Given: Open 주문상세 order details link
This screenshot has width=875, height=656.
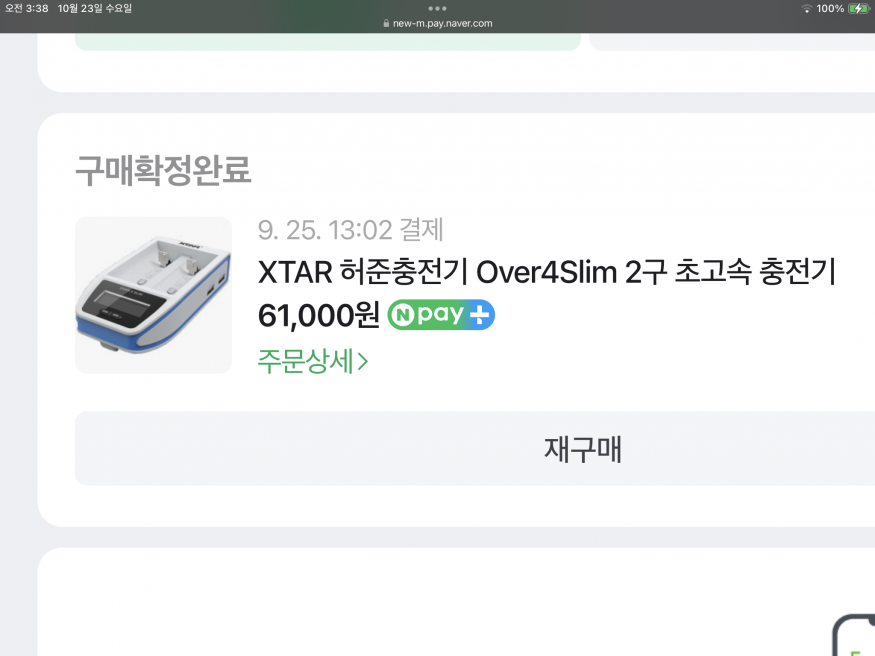Looking at the screenshot, I should [313, 361].
